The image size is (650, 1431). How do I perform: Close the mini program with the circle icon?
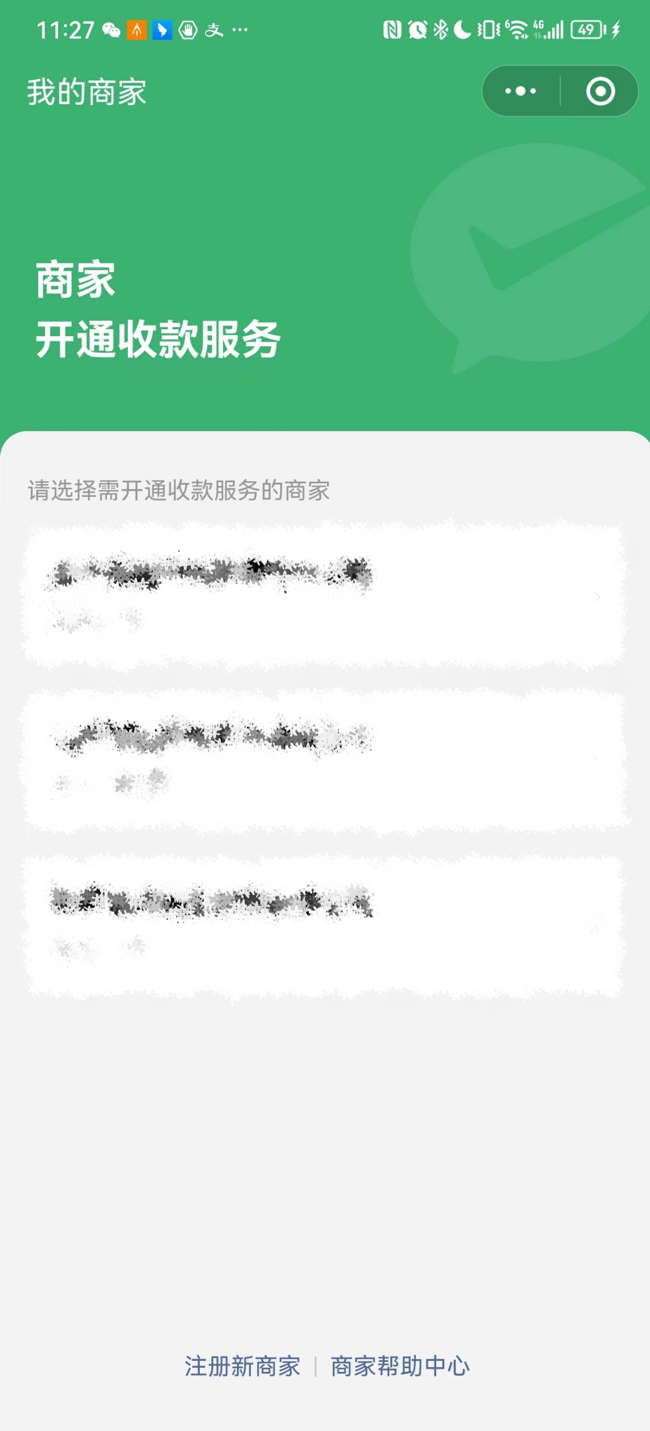pos(600,92)
